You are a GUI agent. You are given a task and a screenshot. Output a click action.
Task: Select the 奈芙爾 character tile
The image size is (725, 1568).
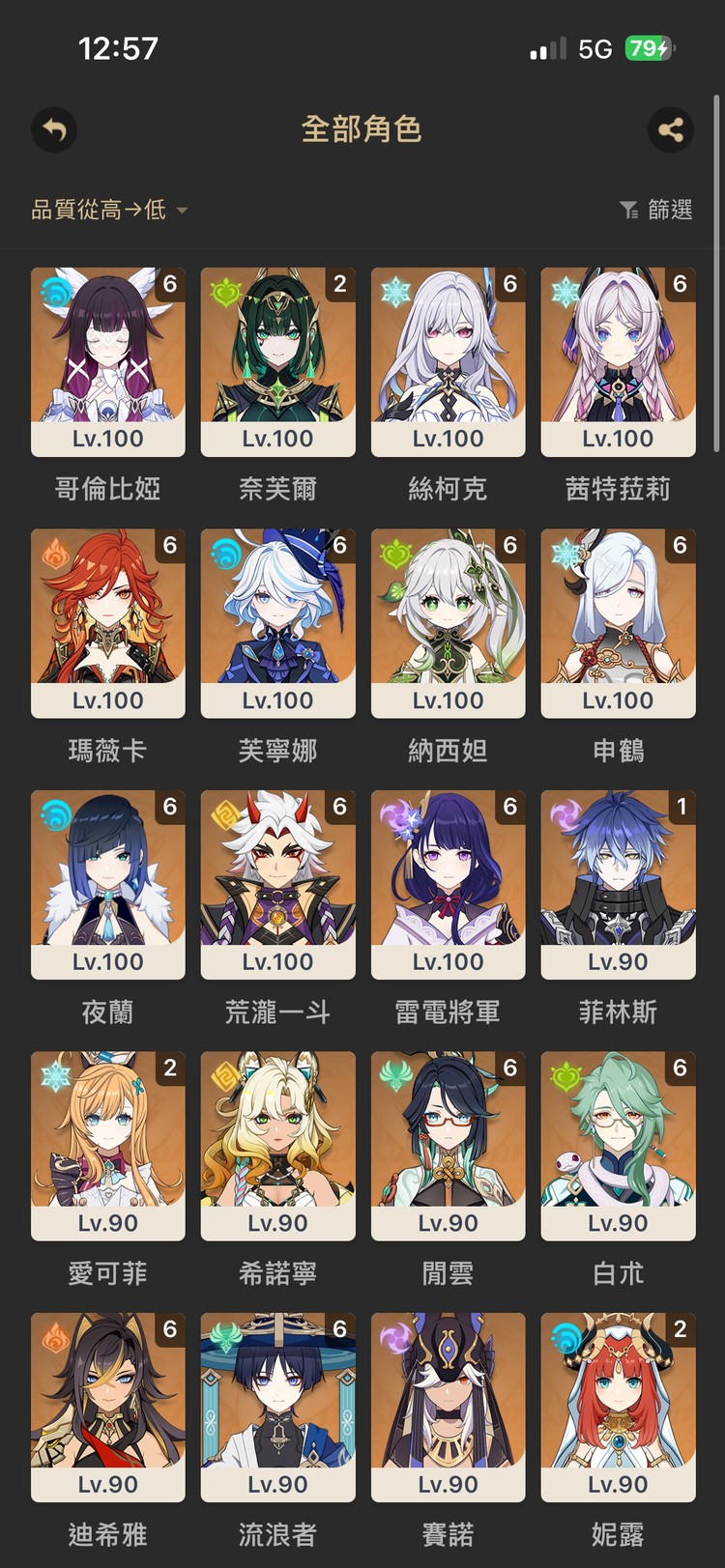point(277,362)
